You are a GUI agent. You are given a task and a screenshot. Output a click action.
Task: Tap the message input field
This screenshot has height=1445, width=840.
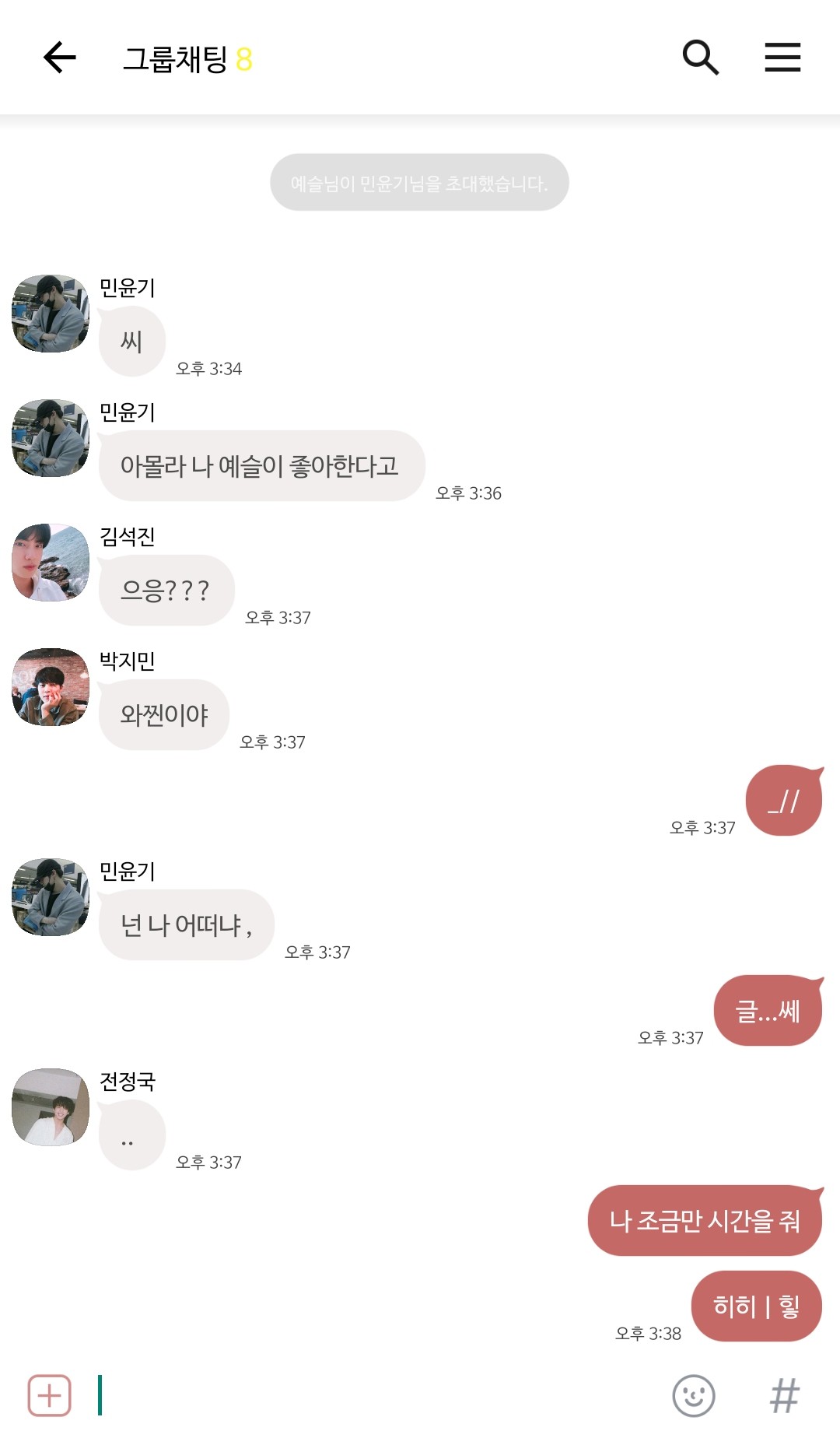(x=373, y=1395)
